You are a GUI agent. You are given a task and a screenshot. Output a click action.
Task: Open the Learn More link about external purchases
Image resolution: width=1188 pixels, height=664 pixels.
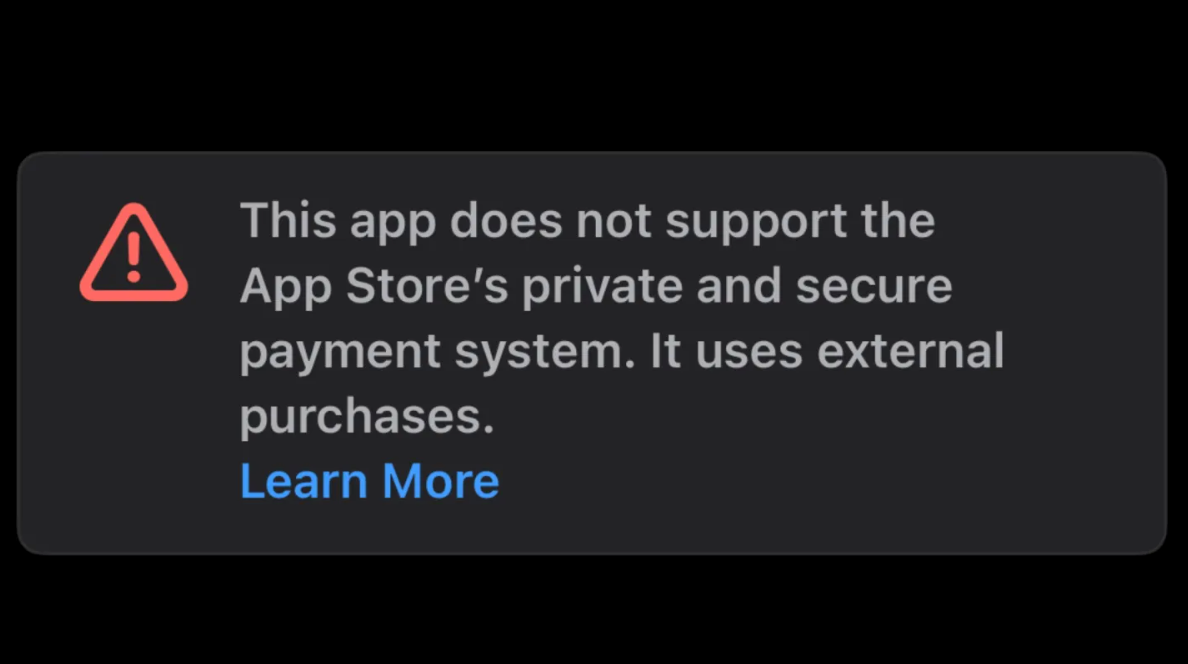pyautogui.click(x=369, y=482)
